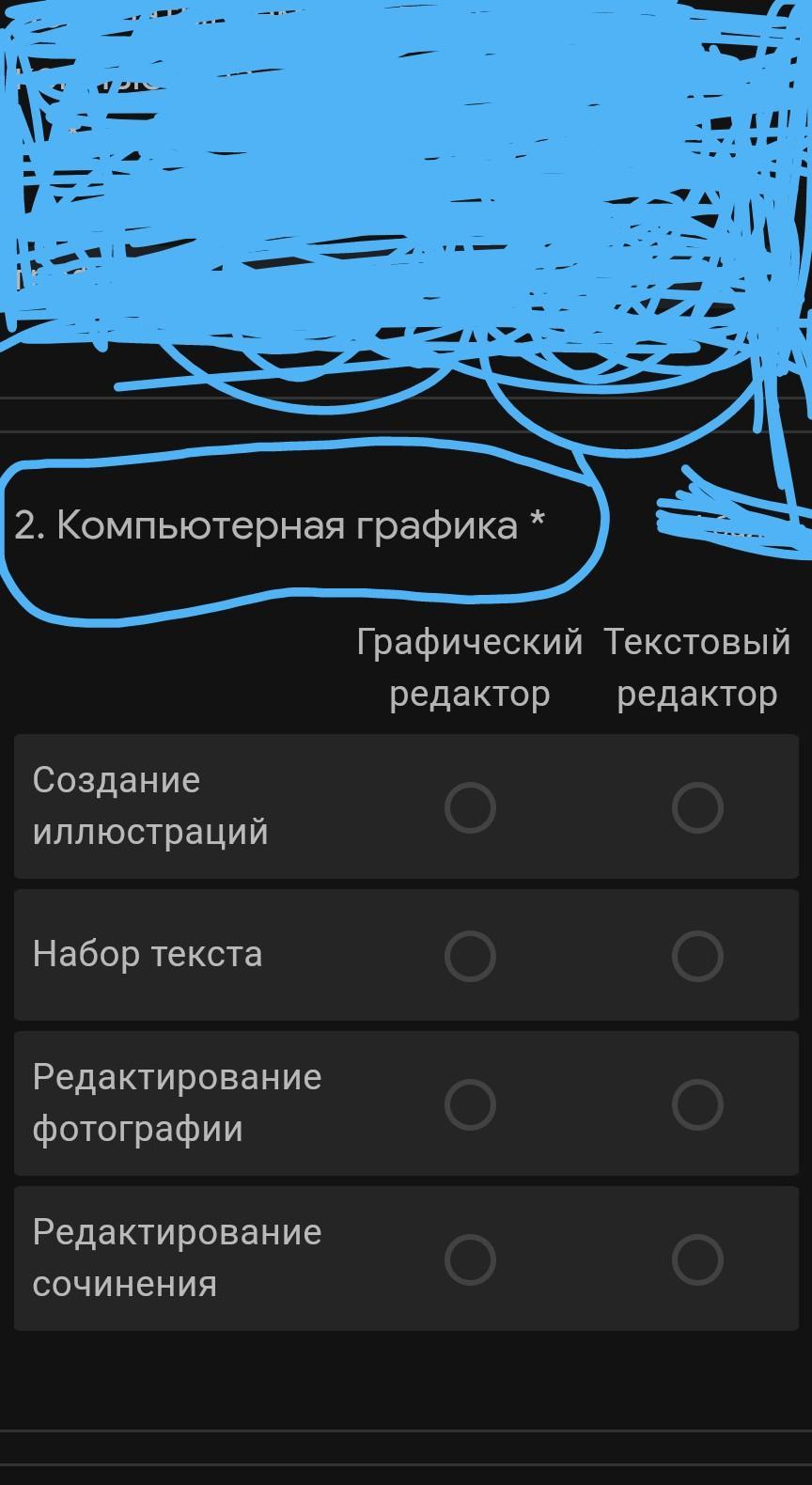Viewport: 812px width, 1485px height.
Task: Select Графический редактор for Создание иллюстраций
Action: (x=470, y=807)
